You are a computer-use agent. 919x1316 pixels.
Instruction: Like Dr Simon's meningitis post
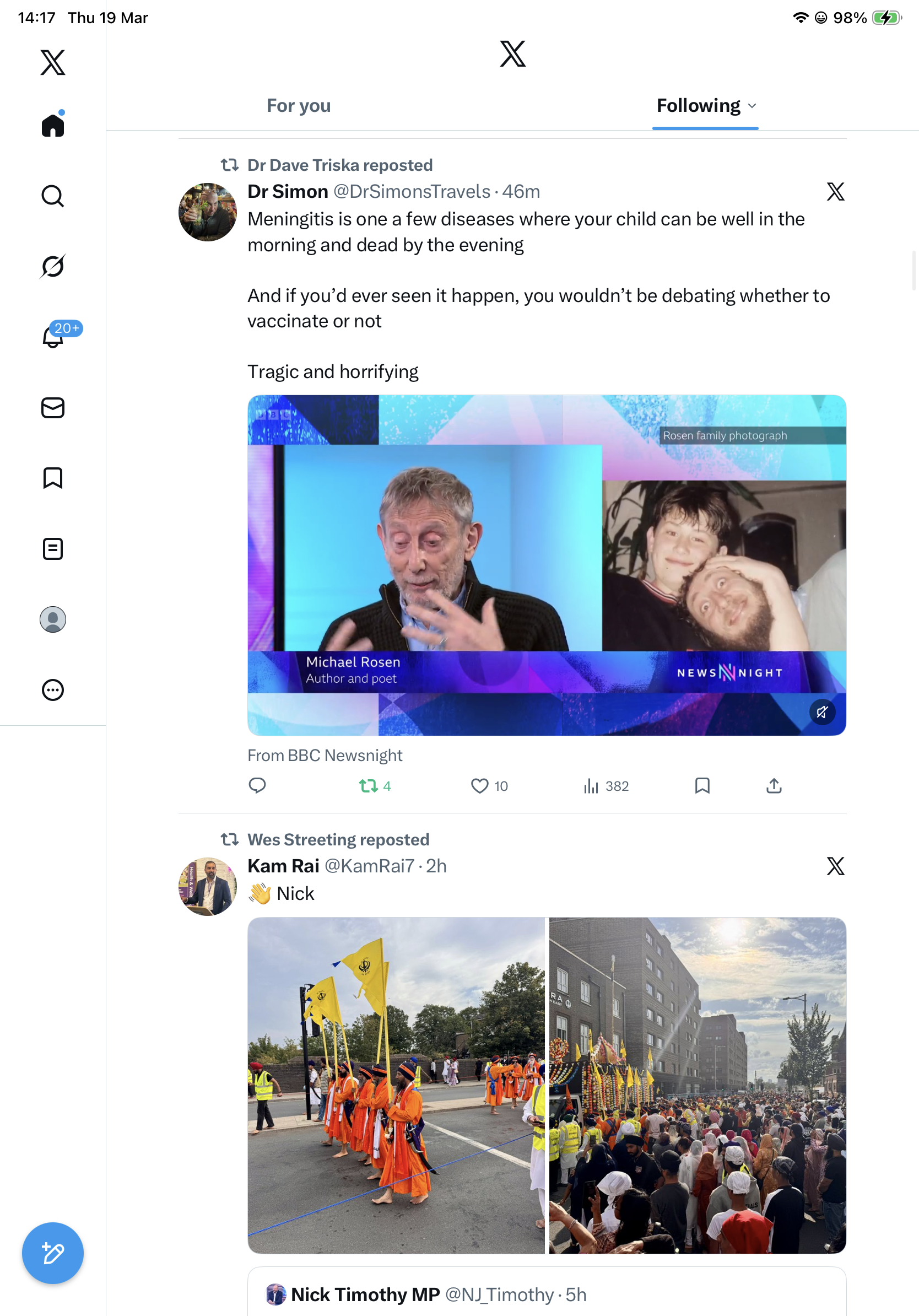489,786
